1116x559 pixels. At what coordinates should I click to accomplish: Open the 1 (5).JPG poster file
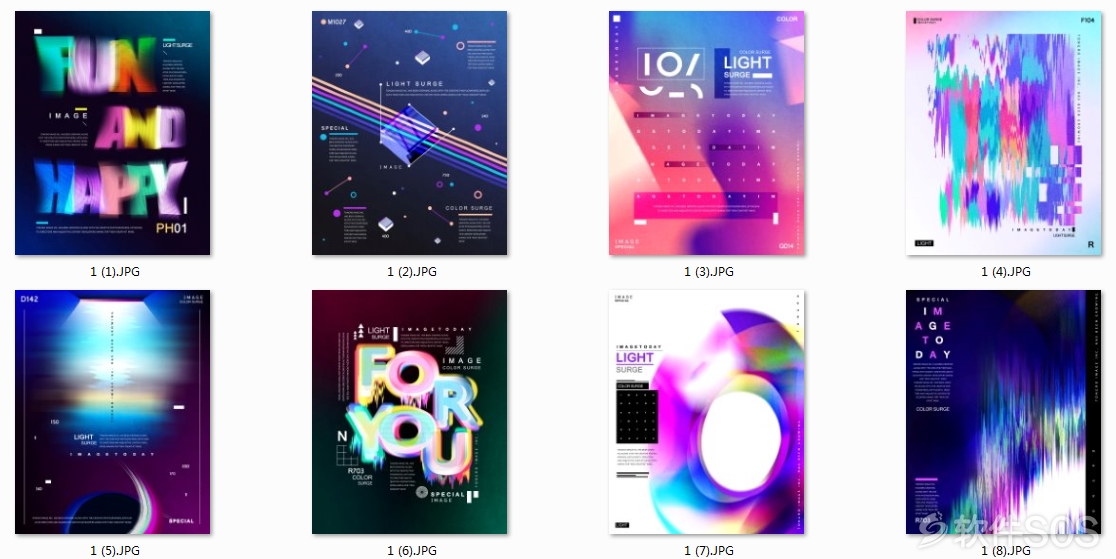pos(113,412)
